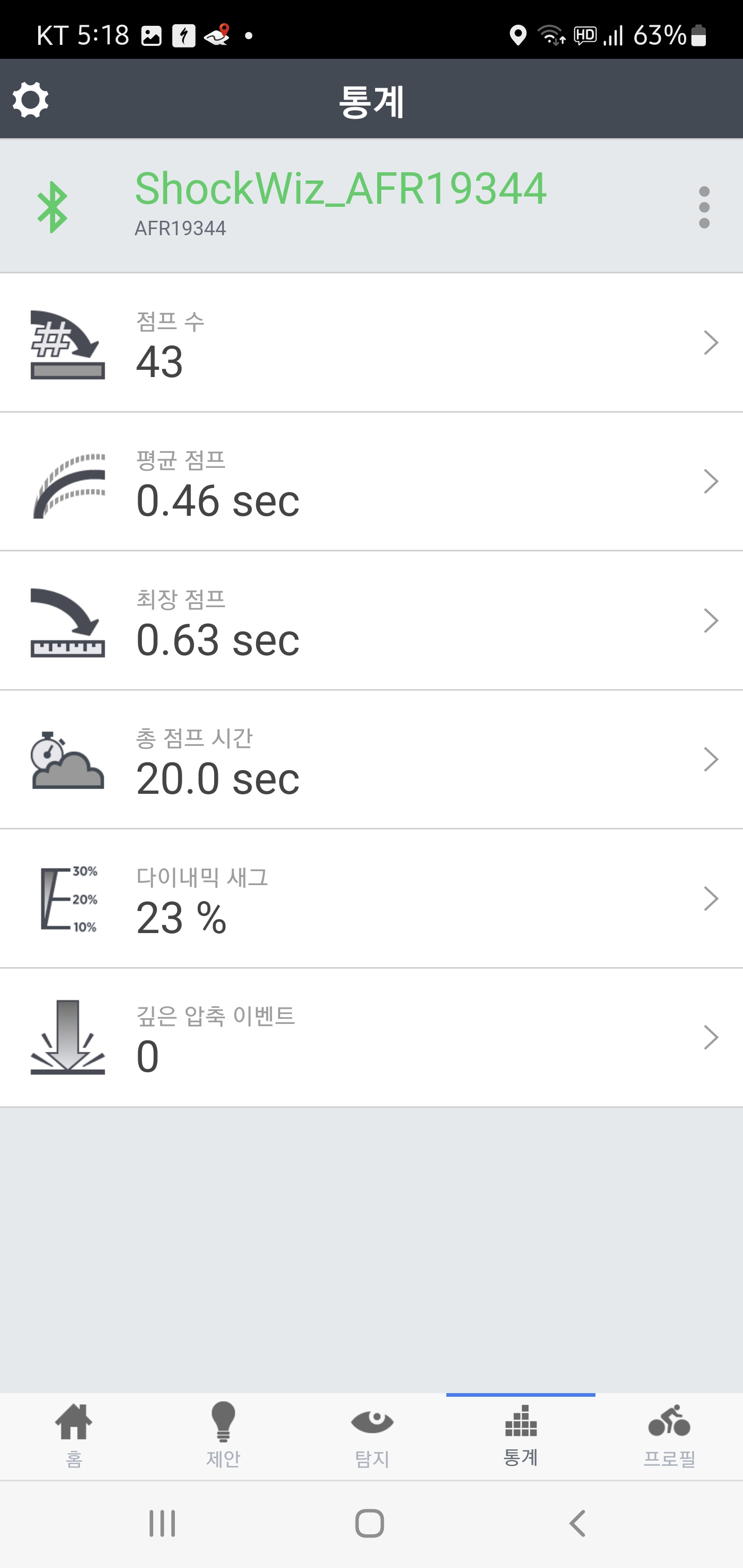View 깊은 압축 이벤트 details
The height and width of the screenshot is (1568, 743).
click(x=372, y=1038)
